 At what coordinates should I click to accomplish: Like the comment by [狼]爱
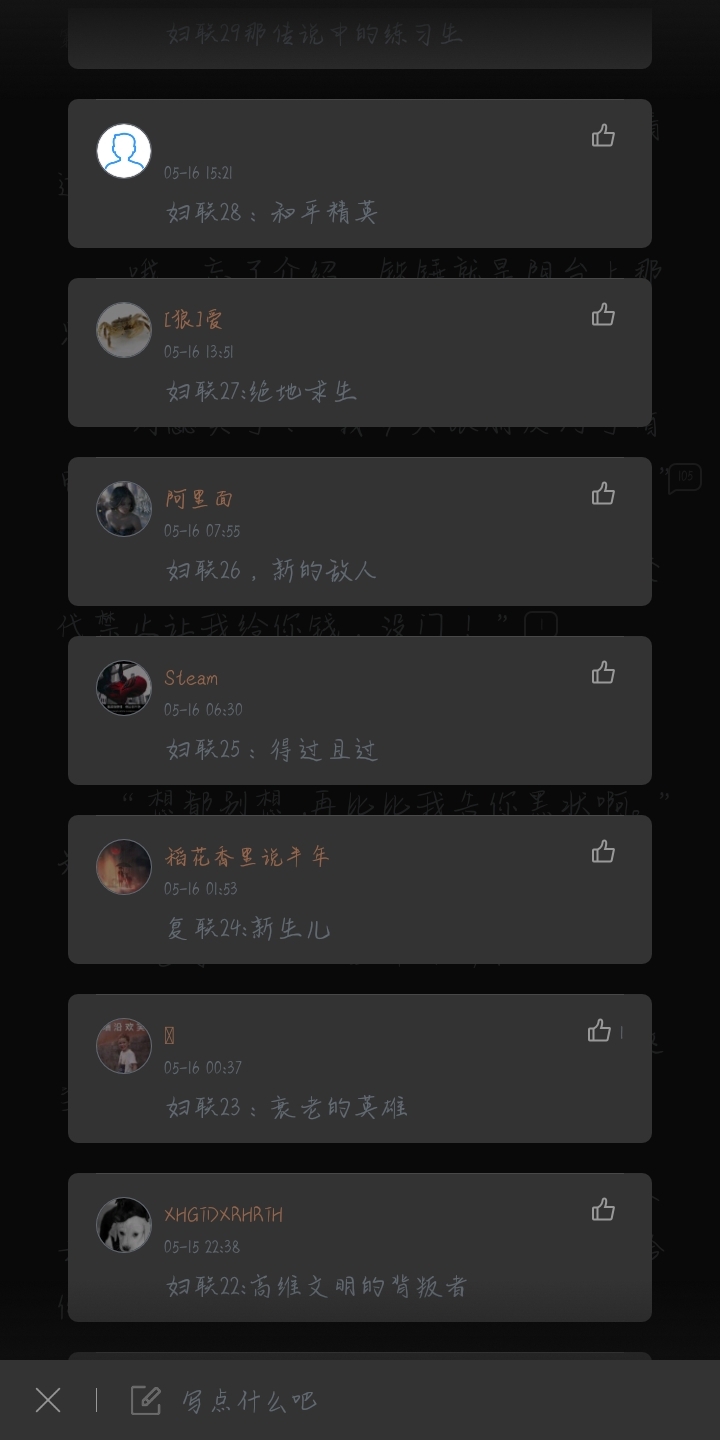click(x=603, y=315)
